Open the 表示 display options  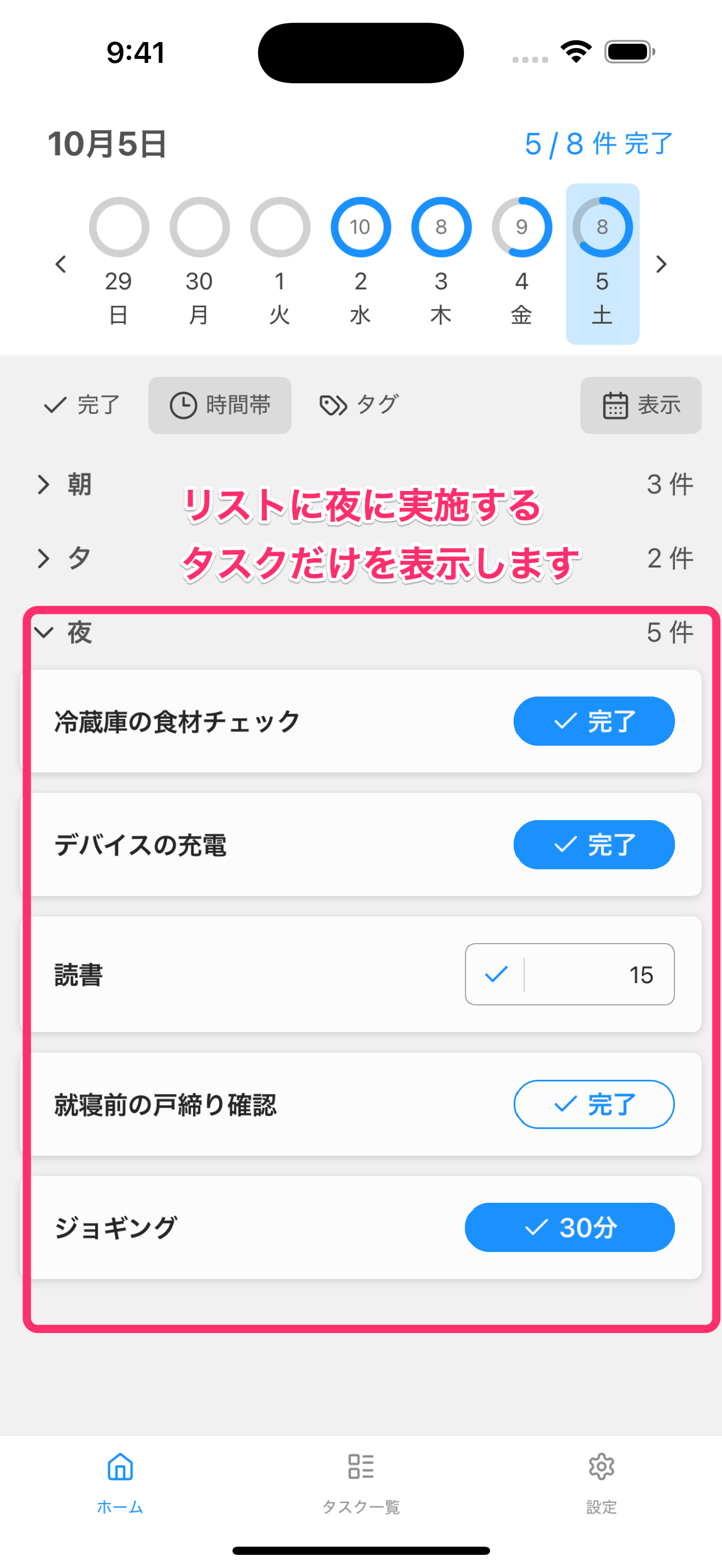tap(641, 405)
